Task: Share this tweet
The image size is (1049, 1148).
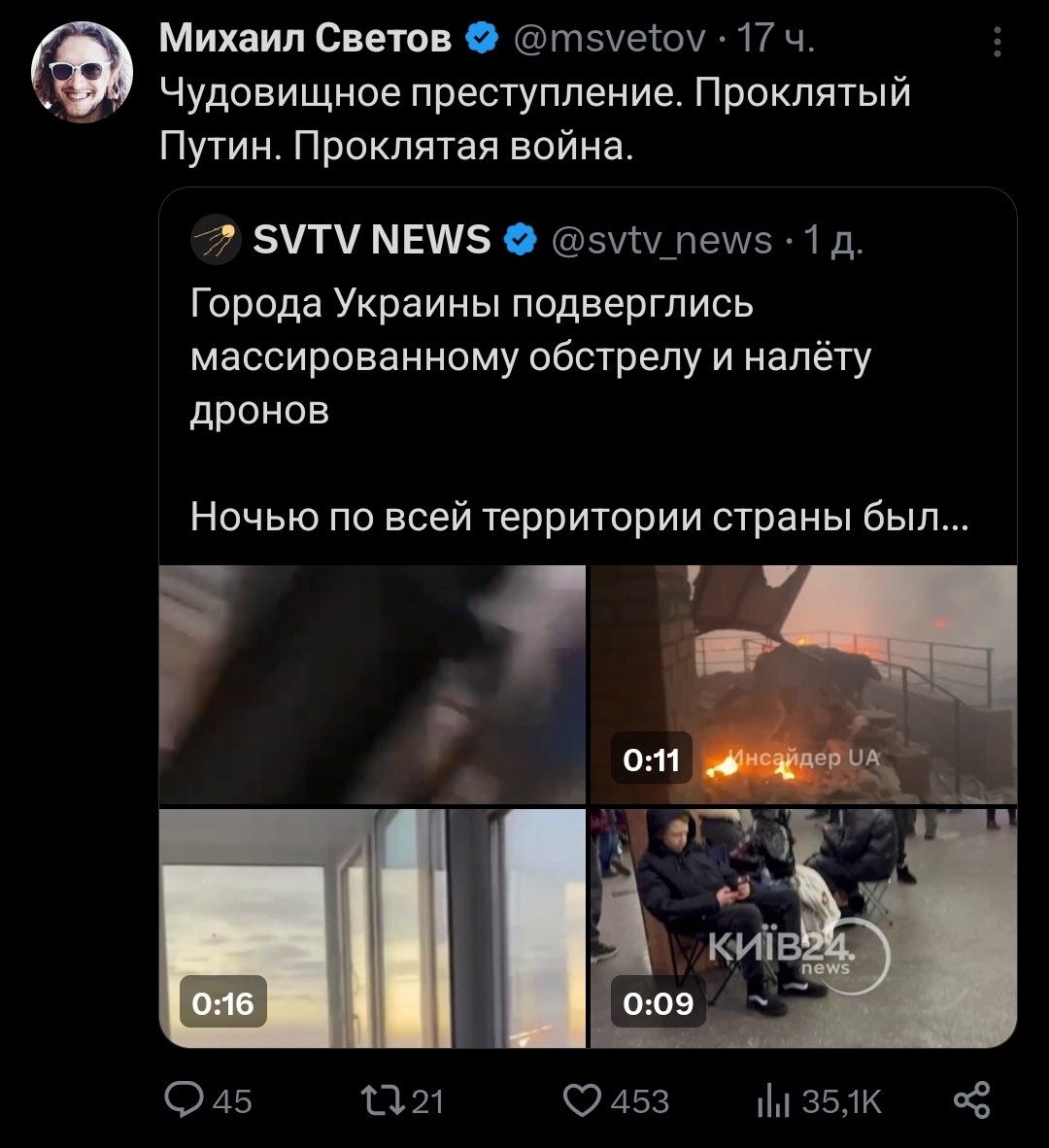Action: pyautogui.click(x=971, y=1100)
